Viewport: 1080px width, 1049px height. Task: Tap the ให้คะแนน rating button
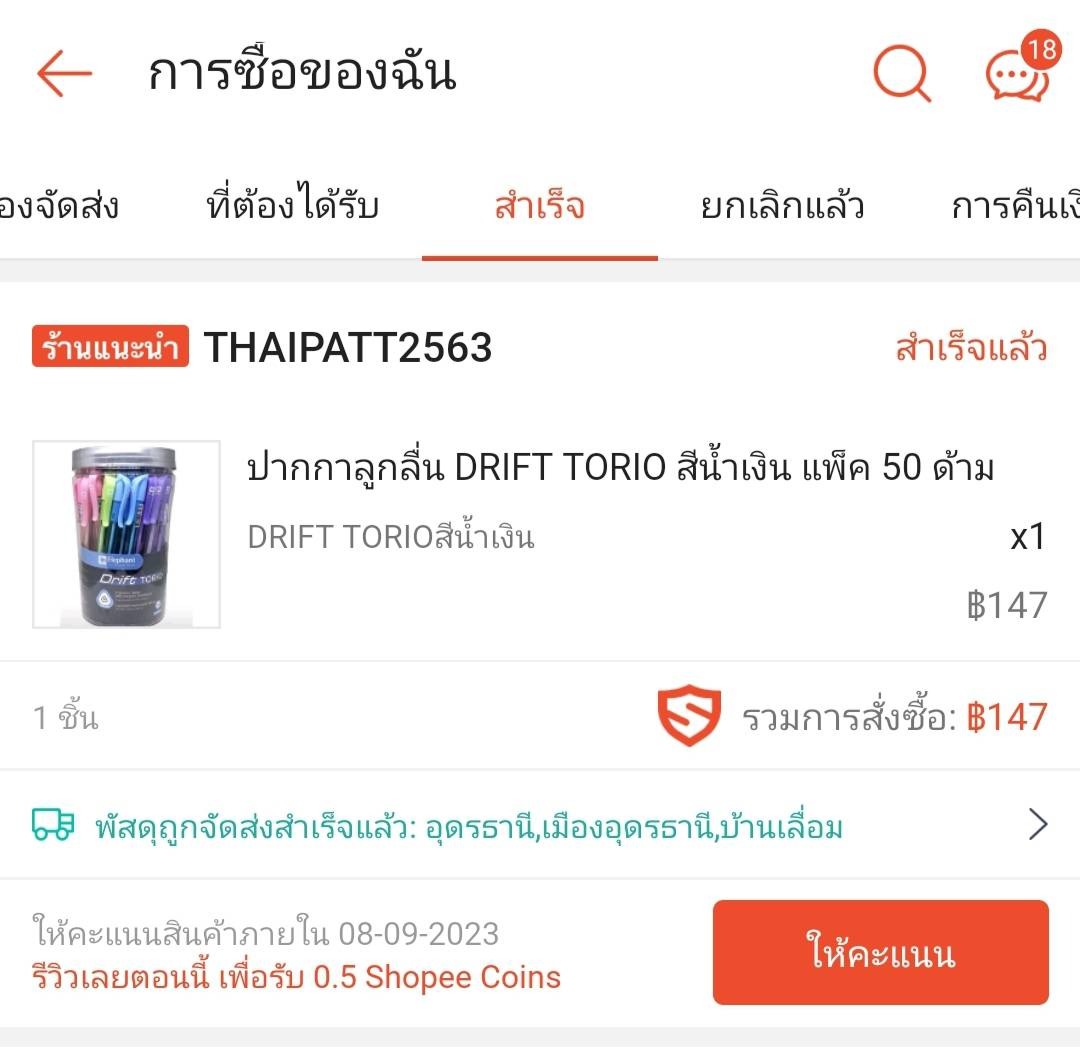point(880,952)
